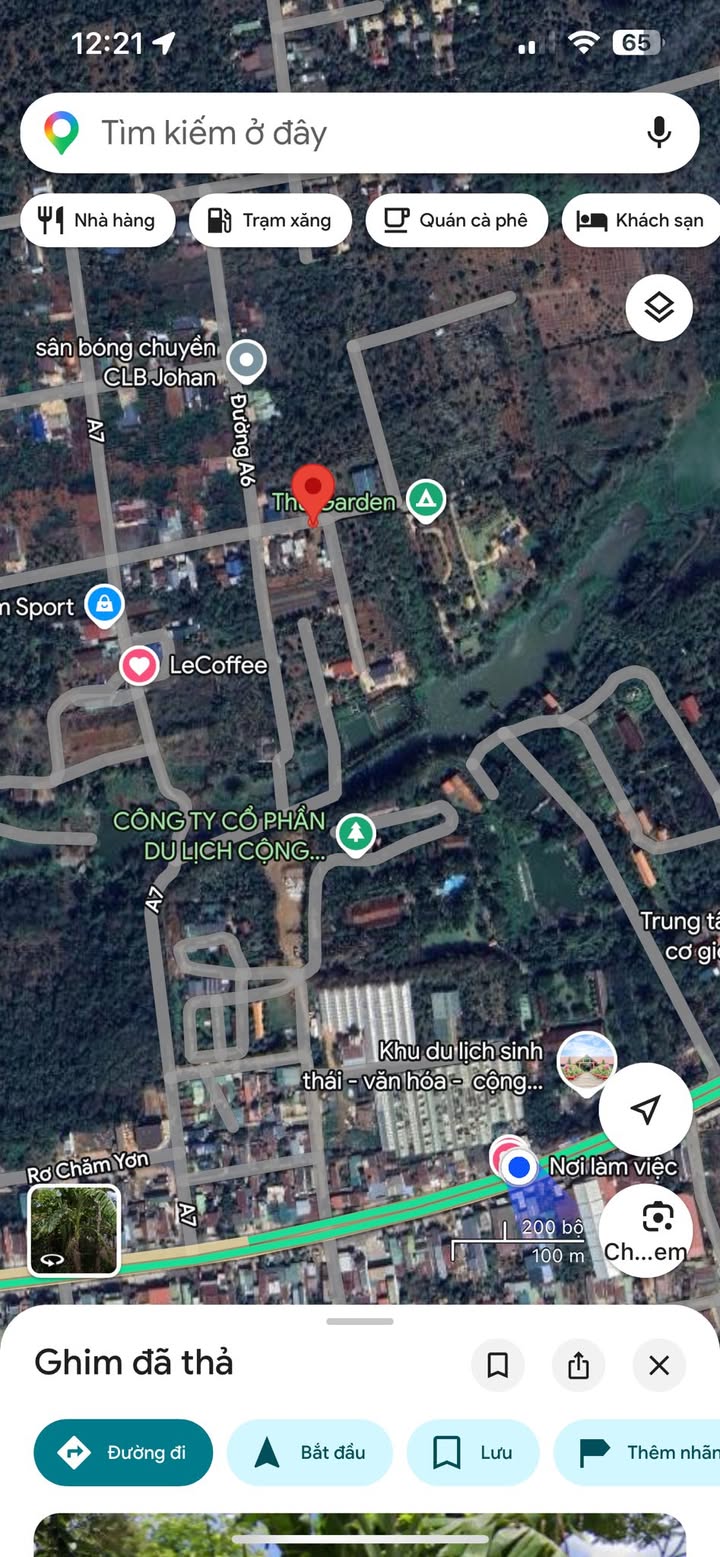Open the camera lens button
Screen dimensions: 720x1557
pos(656,1220)
